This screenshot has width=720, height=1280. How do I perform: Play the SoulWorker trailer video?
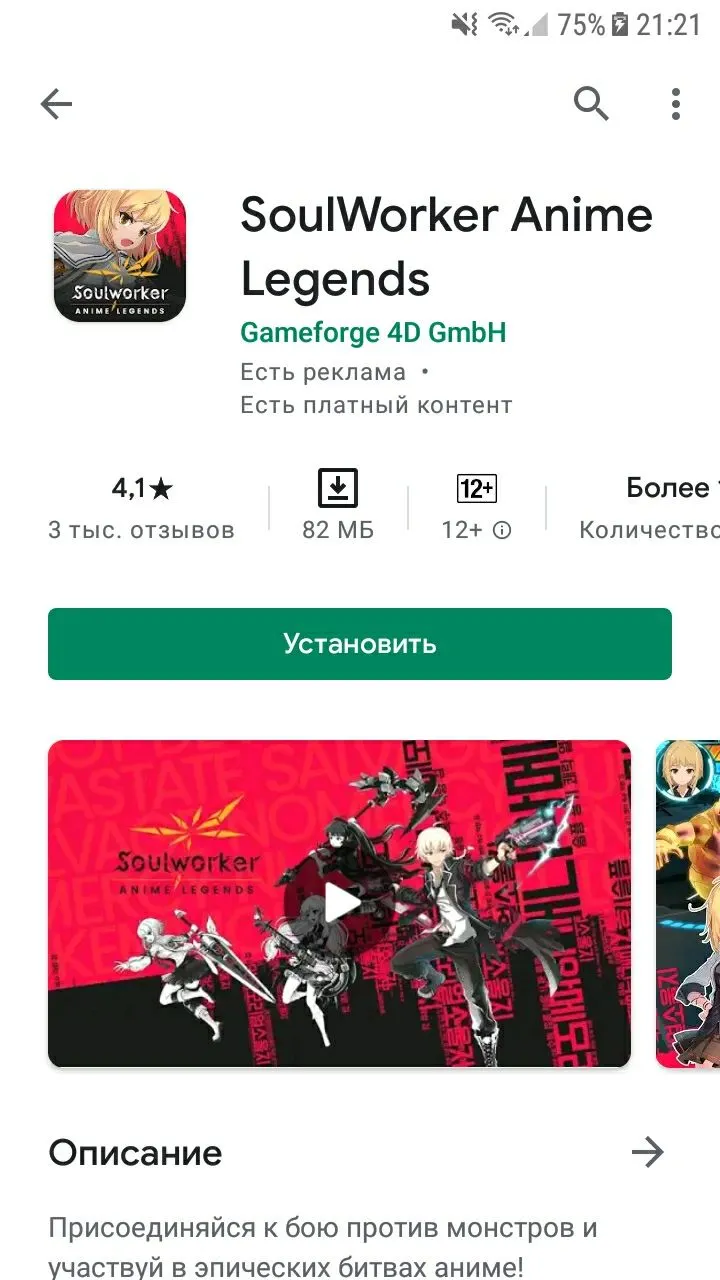[340, 903]
